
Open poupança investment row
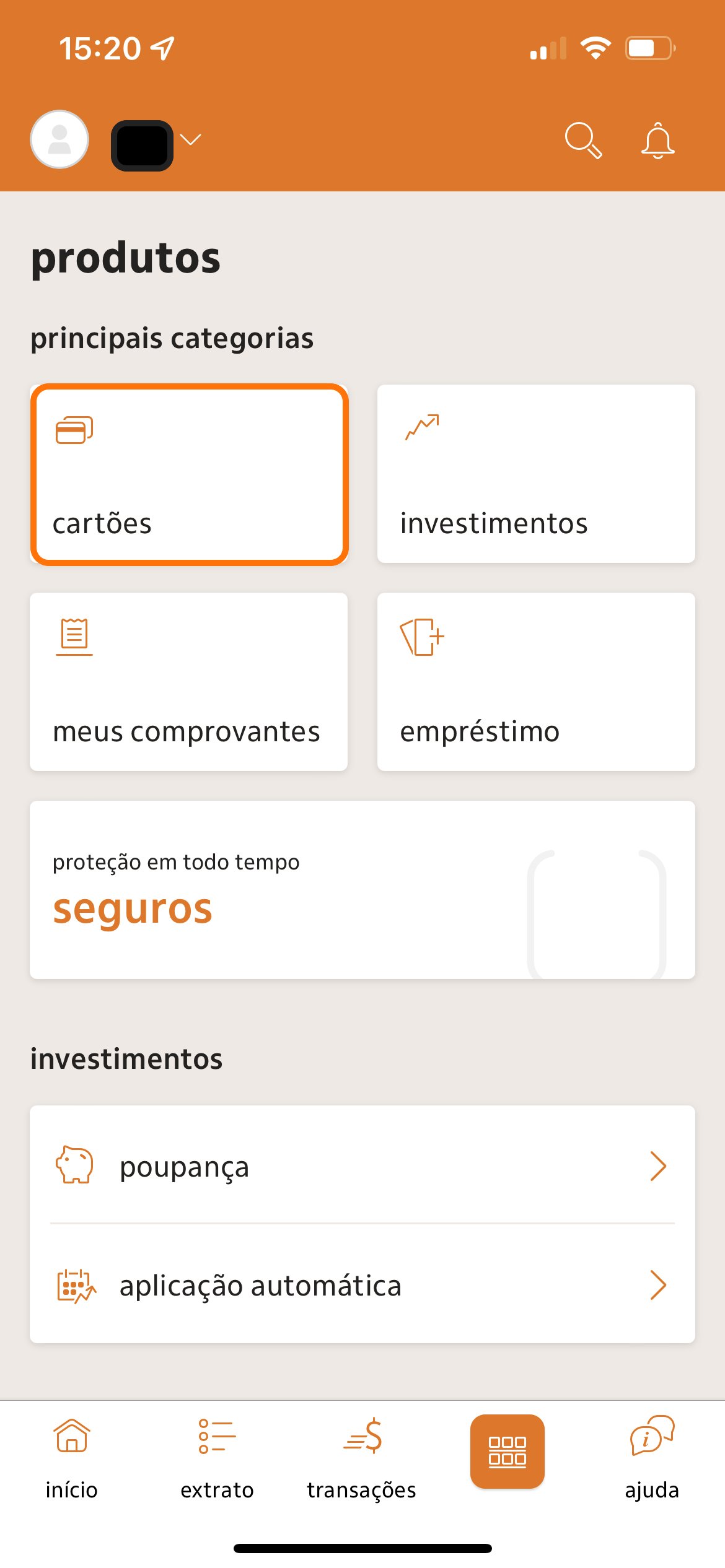click(x=362, y=1166)
